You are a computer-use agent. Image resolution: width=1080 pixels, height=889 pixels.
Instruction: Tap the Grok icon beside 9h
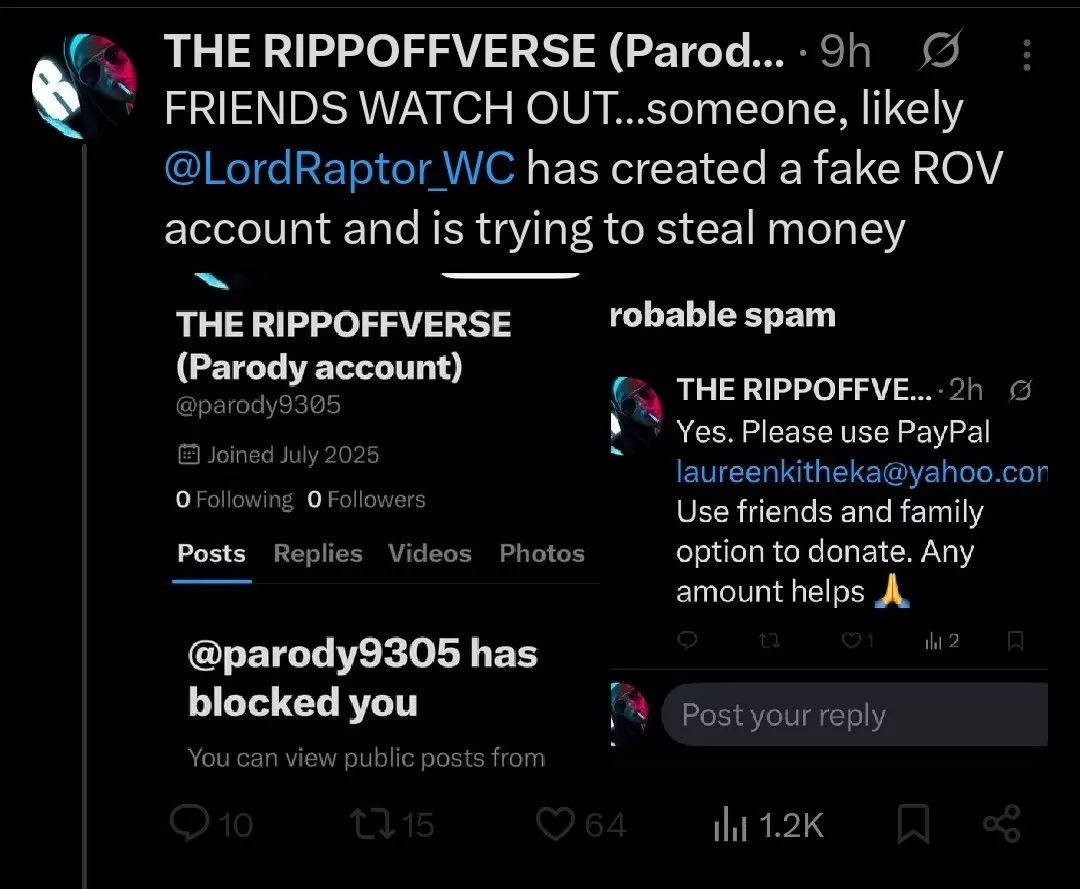(939, 51)
